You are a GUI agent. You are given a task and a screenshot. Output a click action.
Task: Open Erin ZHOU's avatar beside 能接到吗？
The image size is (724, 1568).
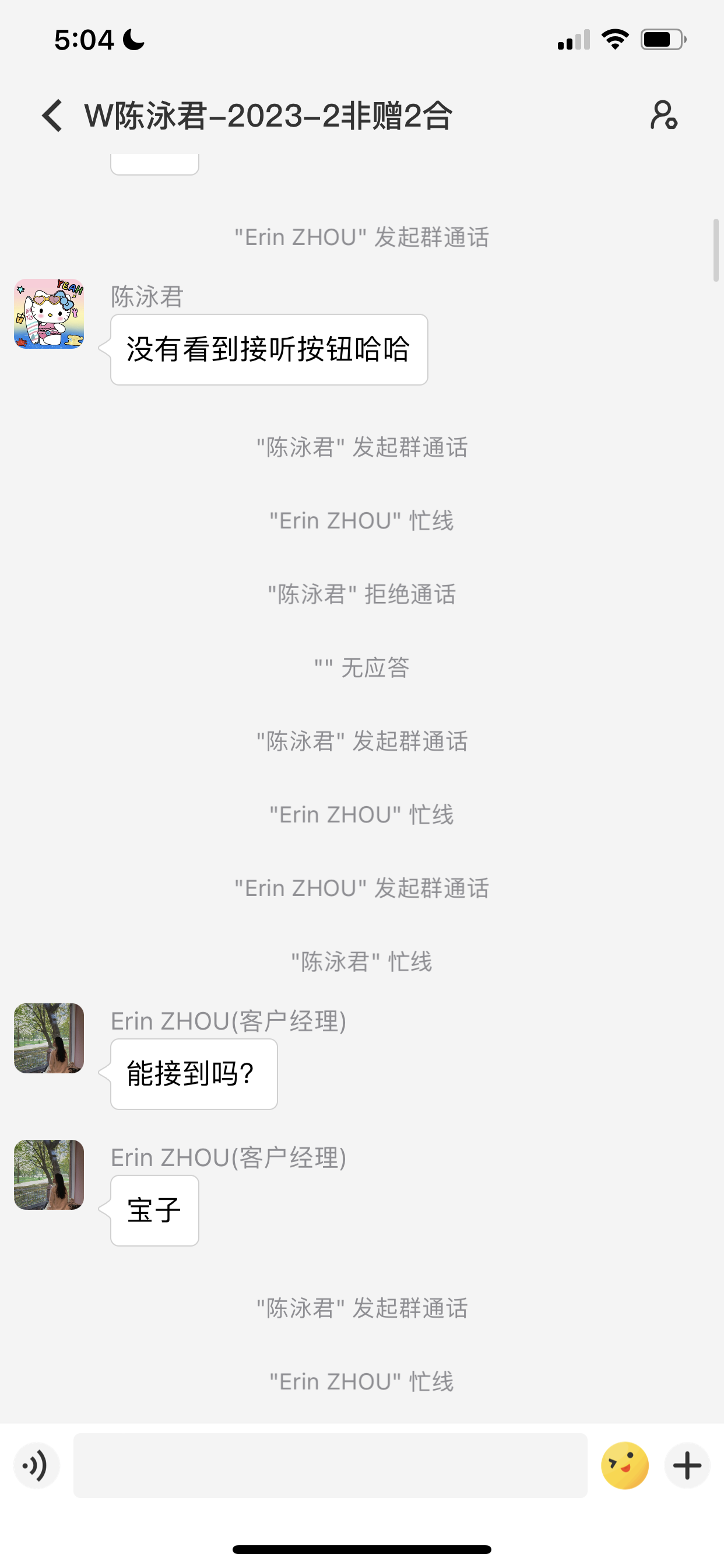click(x=48, y=1038)
